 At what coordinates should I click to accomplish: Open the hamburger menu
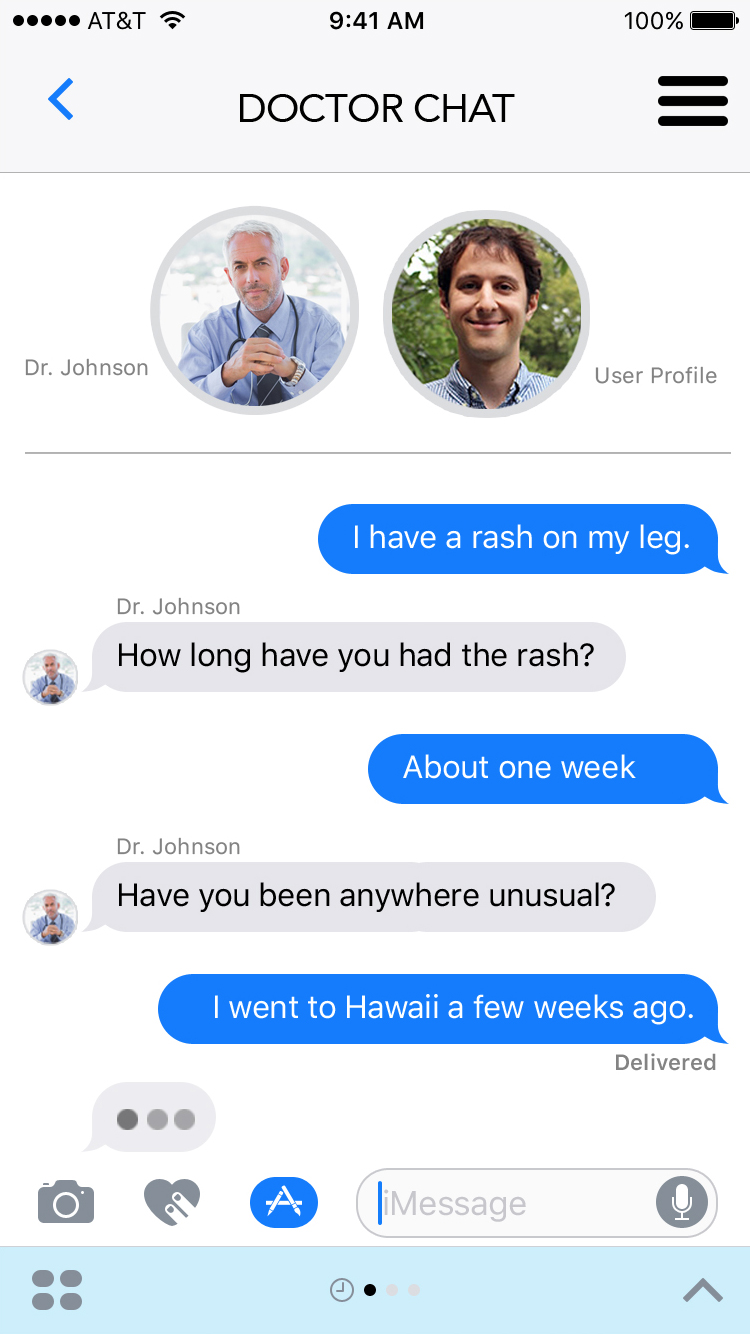[x=692, y=101]
